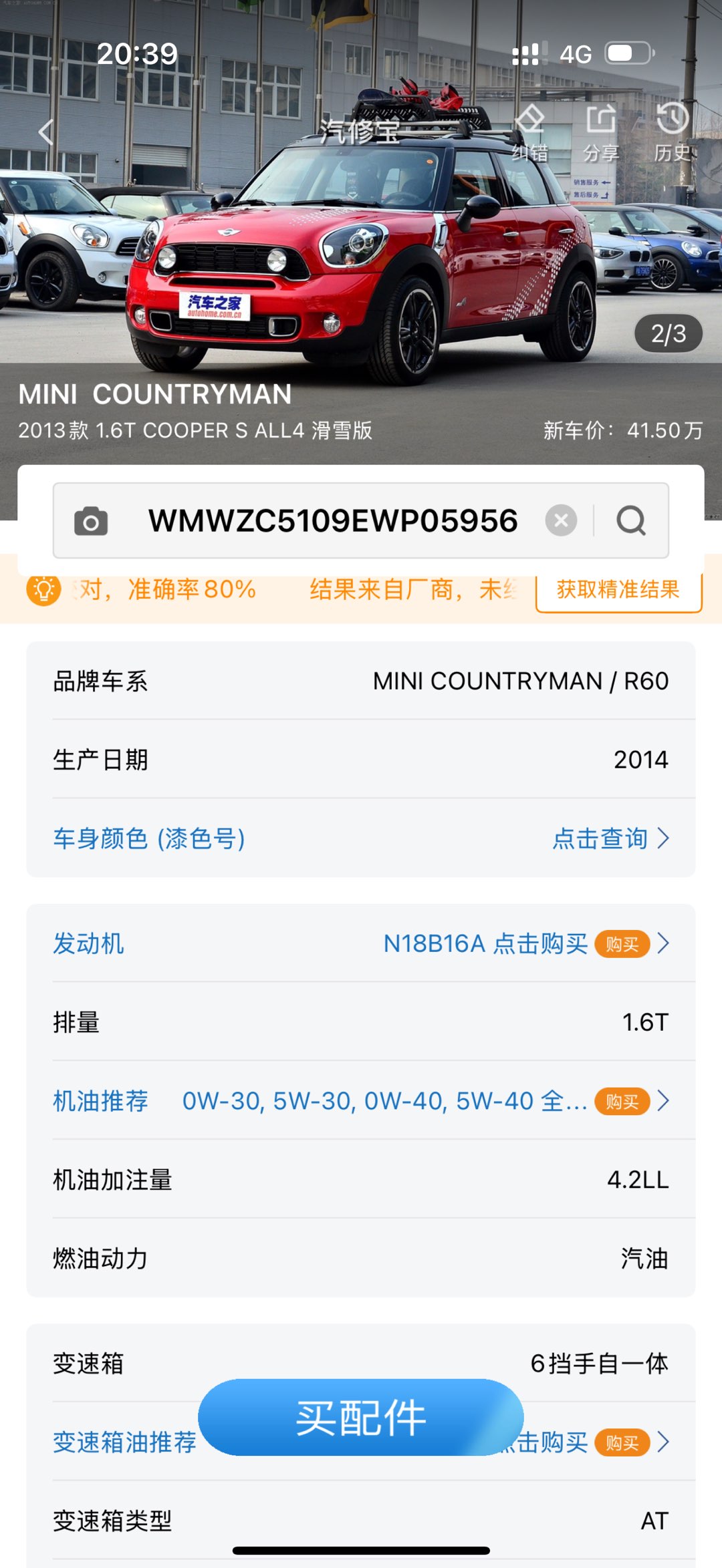Screen dimensions: 722x1568
Task: Open the 变速箱油推荐 row
Action: point(124,1442)
